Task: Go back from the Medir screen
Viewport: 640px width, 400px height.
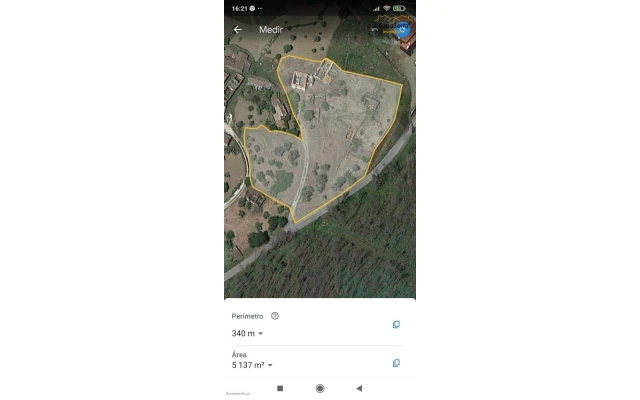Action: point(238,30)
